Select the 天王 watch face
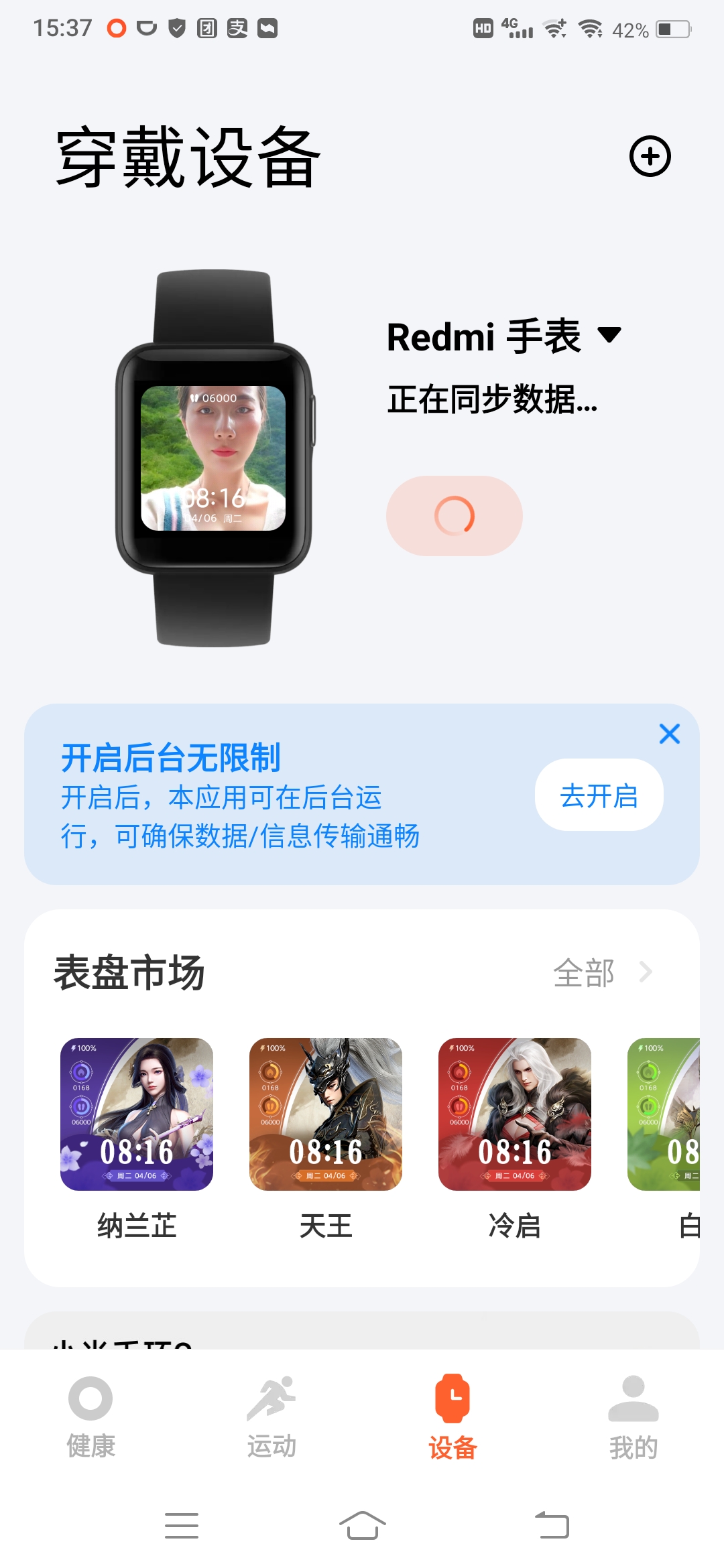The width and height of the screenshot is (724, 1568). point(326,1114)
